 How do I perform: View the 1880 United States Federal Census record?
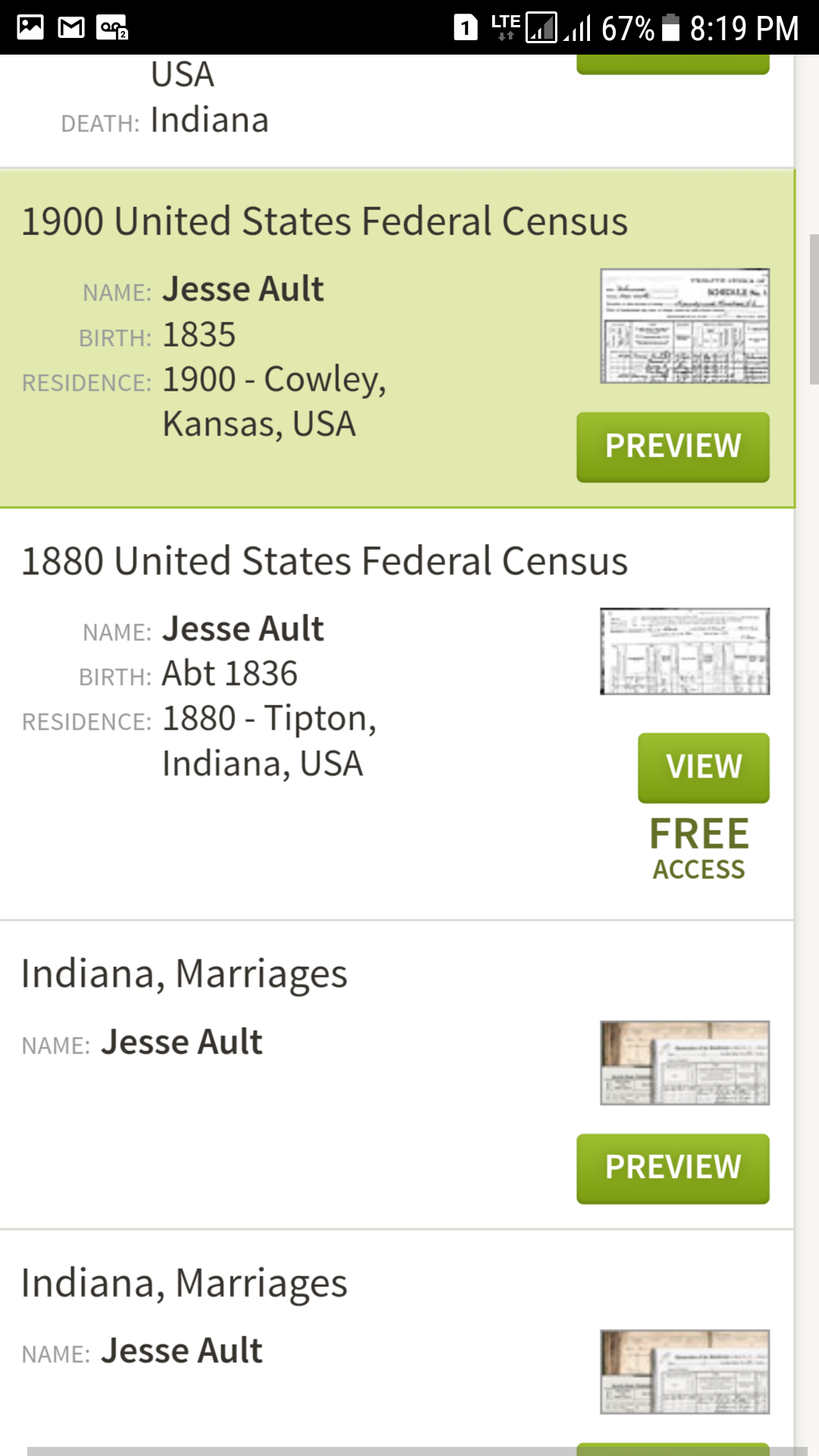pos(703,767)
